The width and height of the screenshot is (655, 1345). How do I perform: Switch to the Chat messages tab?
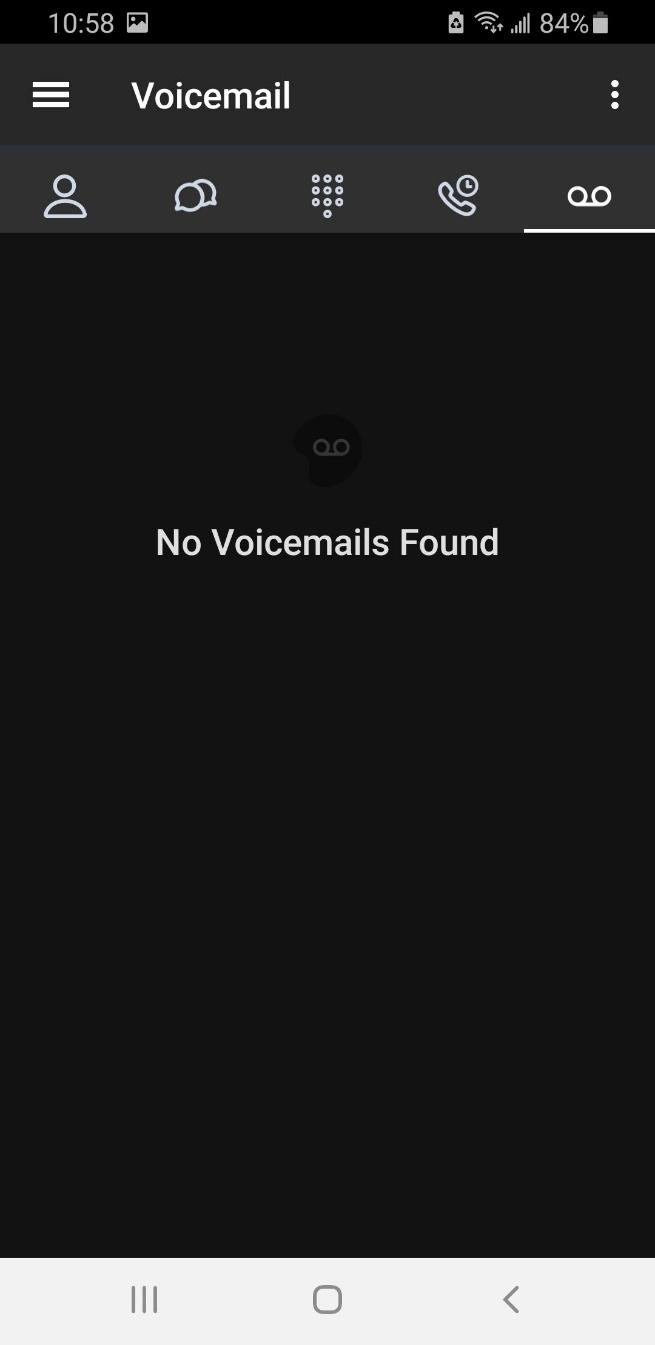coord(196,195)
